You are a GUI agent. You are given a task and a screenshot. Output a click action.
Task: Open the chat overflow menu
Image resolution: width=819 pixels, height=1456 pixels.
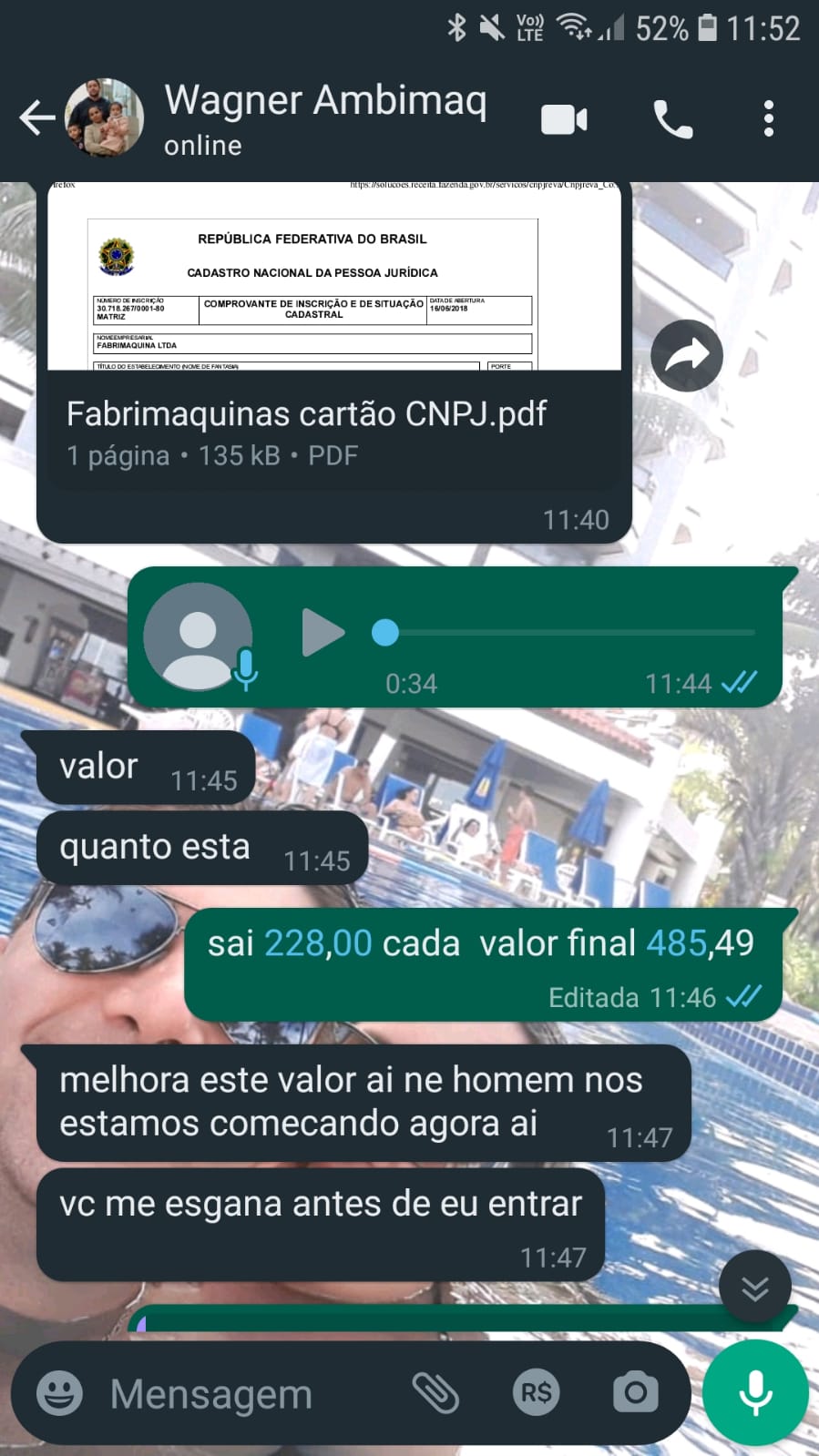click(x=768, y=119)
